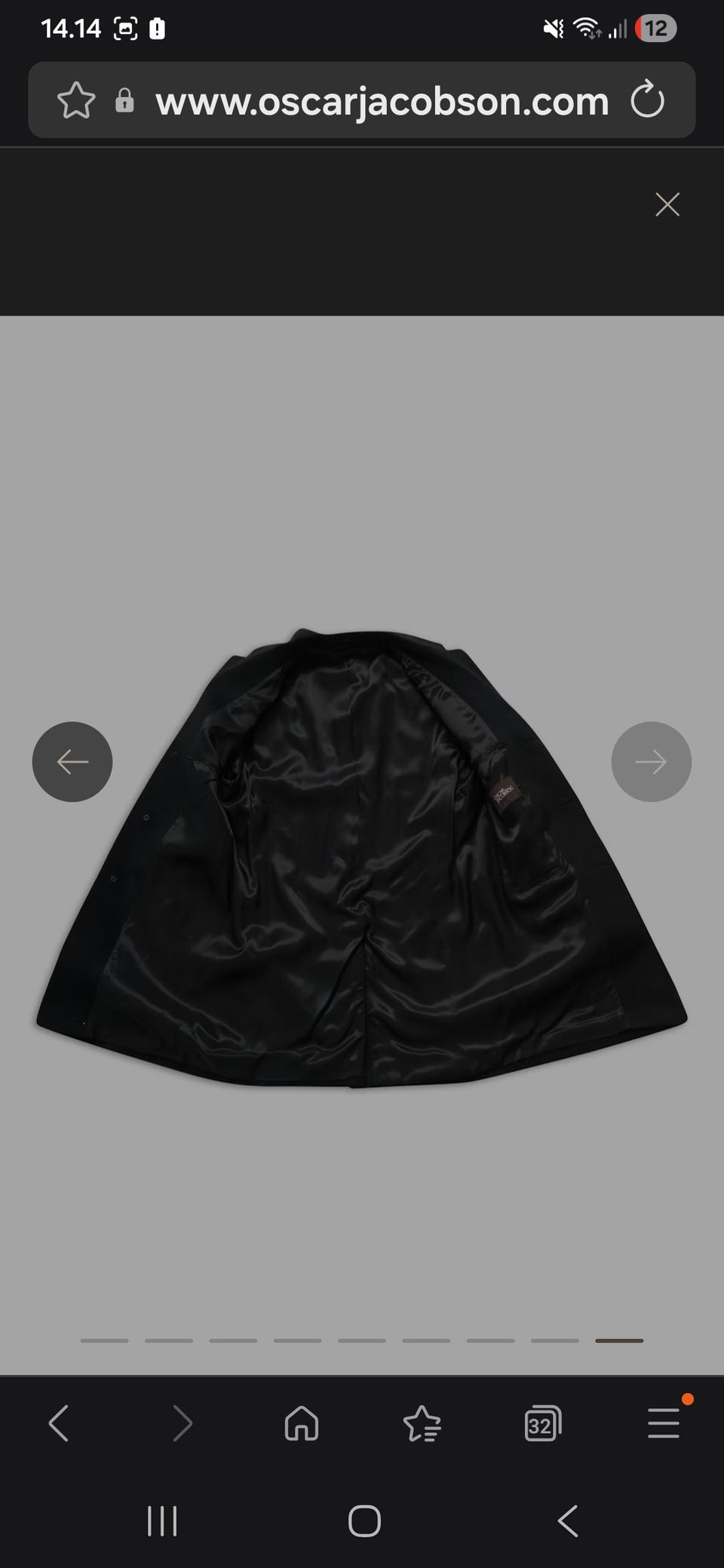Show the next product image

point(651,761)
